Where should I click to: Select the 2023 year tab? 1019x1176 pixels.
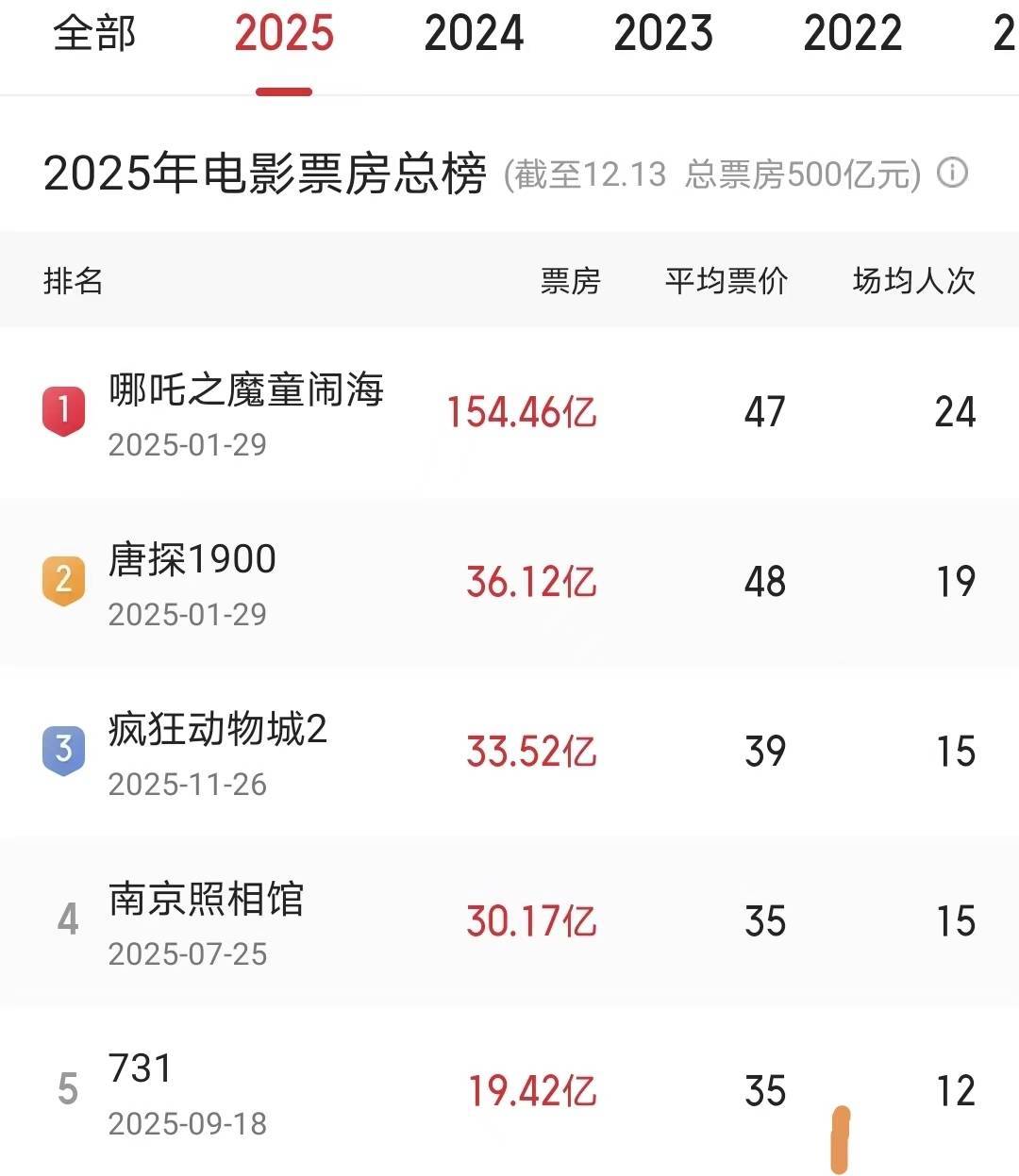pos(663,35)
